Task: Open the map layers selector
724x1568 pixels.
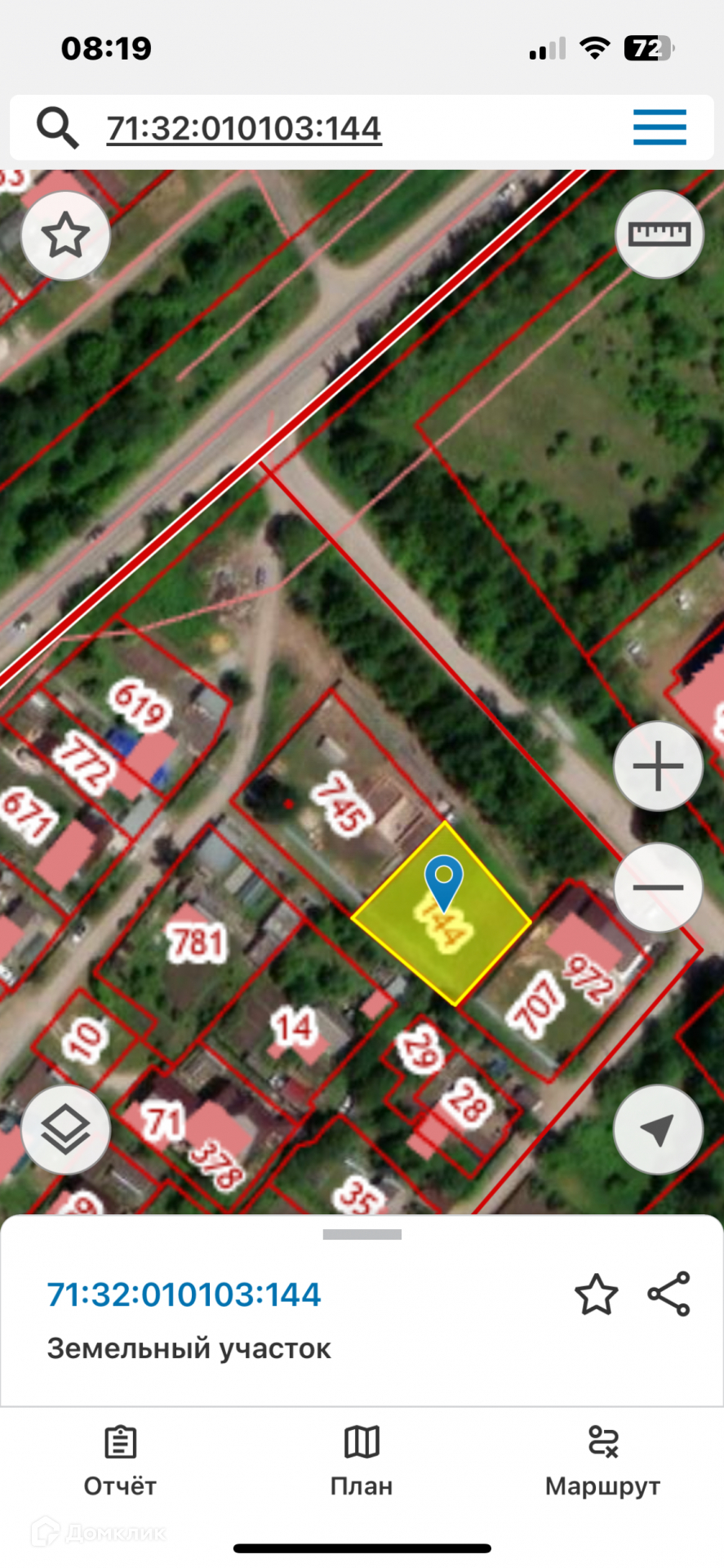Action: (x=65, y=1129)
